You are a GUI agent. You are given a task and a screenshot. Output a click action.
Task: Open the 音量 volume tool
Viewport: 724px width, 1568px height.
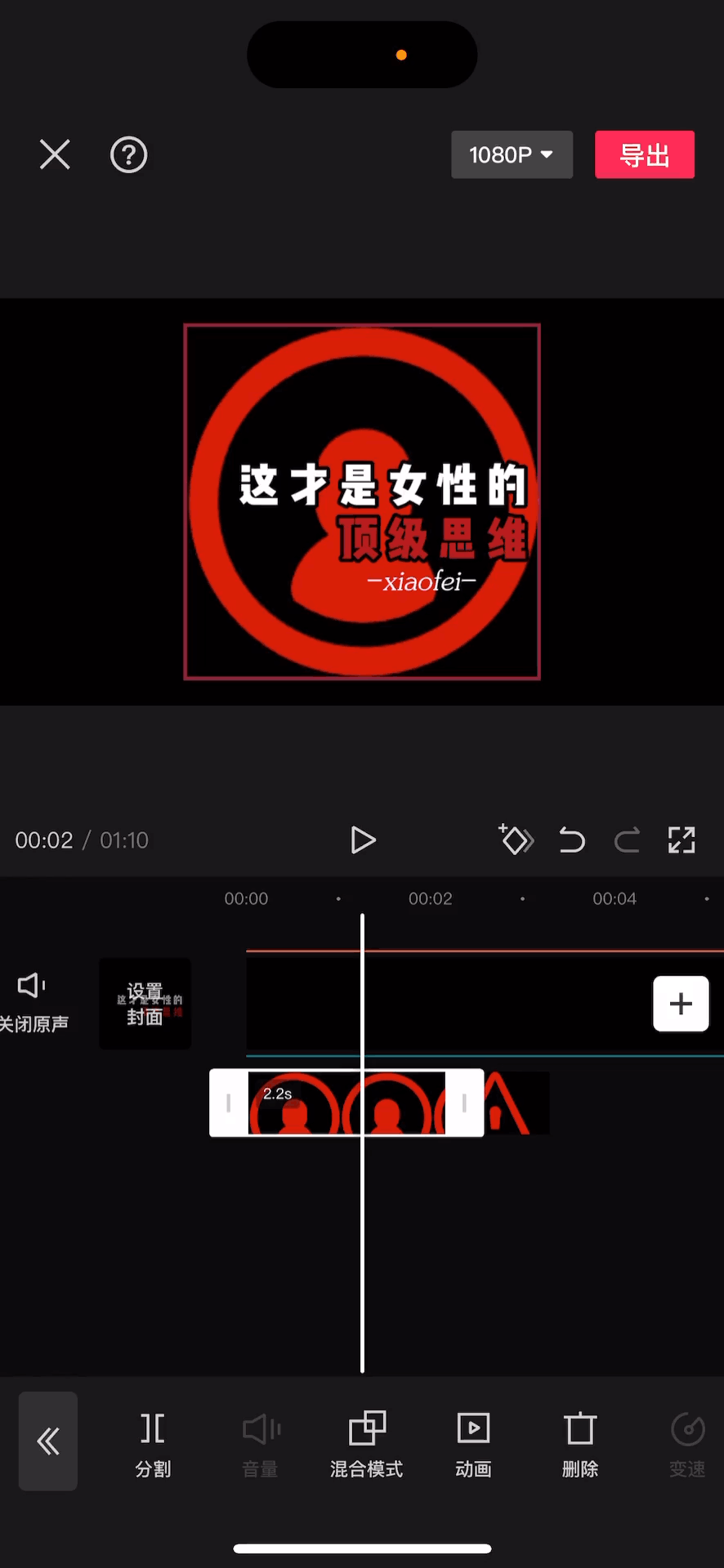(x=260, y=1445)
